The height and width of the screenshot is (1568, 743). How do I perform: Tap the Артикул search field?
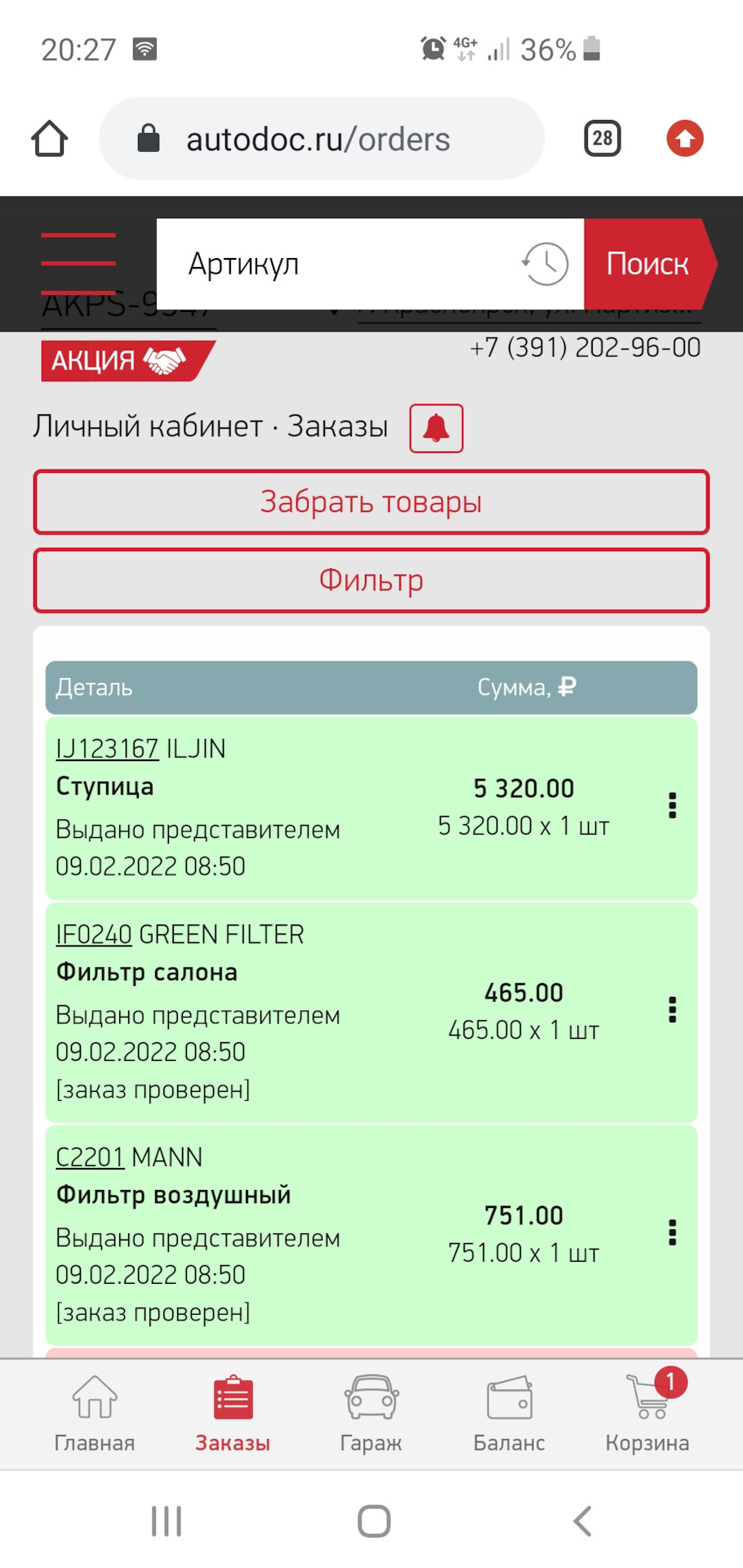pyautogui.click(x=343, y=264)
